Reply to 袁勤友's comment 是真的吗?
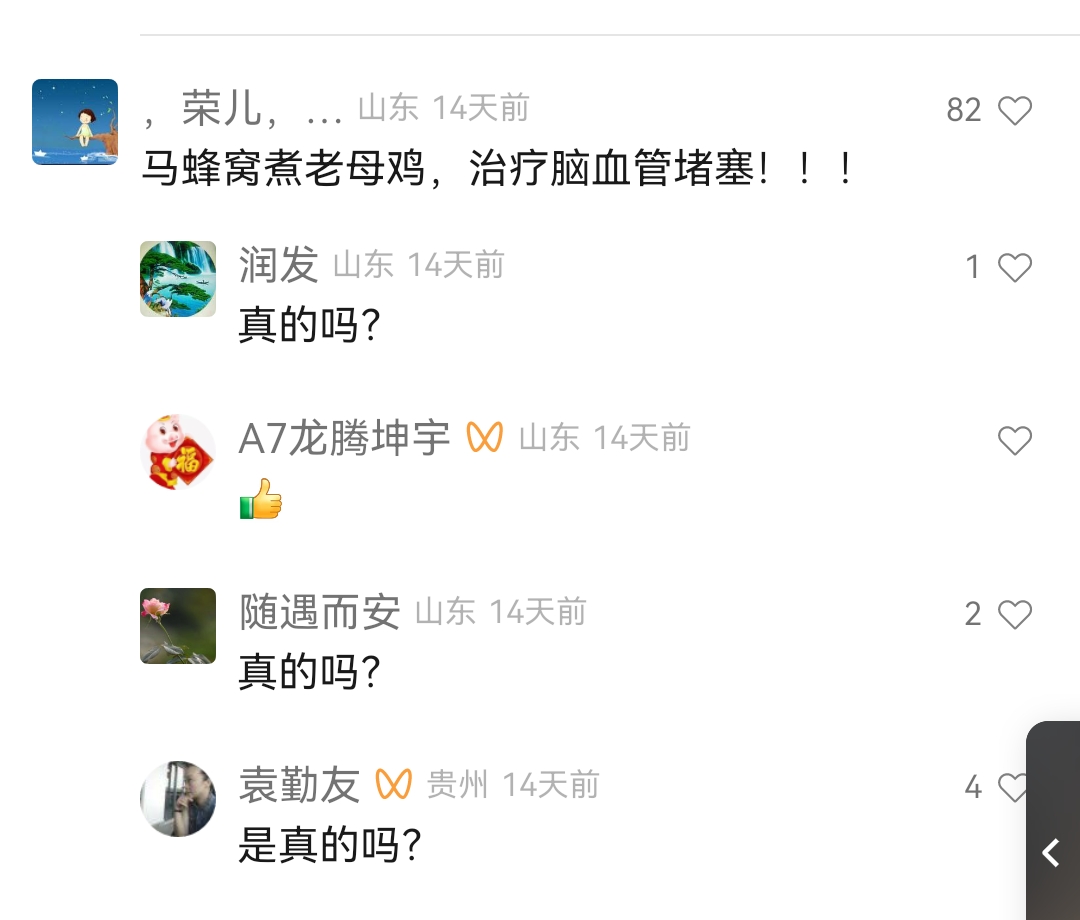This screenshot has height=920, width=1080. point(330,846)
